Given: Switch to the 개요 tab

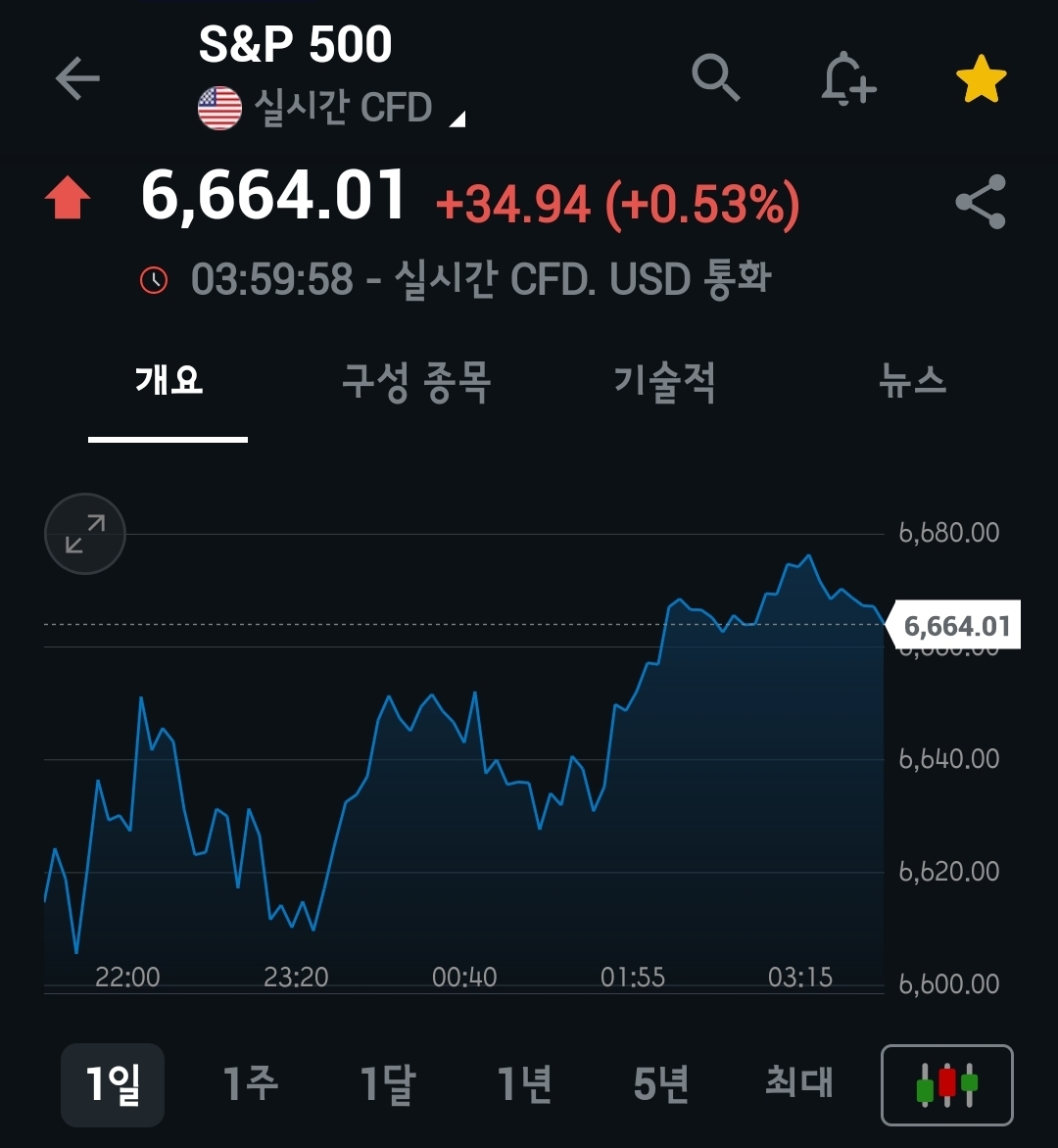Looking at the screenshot, I should coord(168,380).
